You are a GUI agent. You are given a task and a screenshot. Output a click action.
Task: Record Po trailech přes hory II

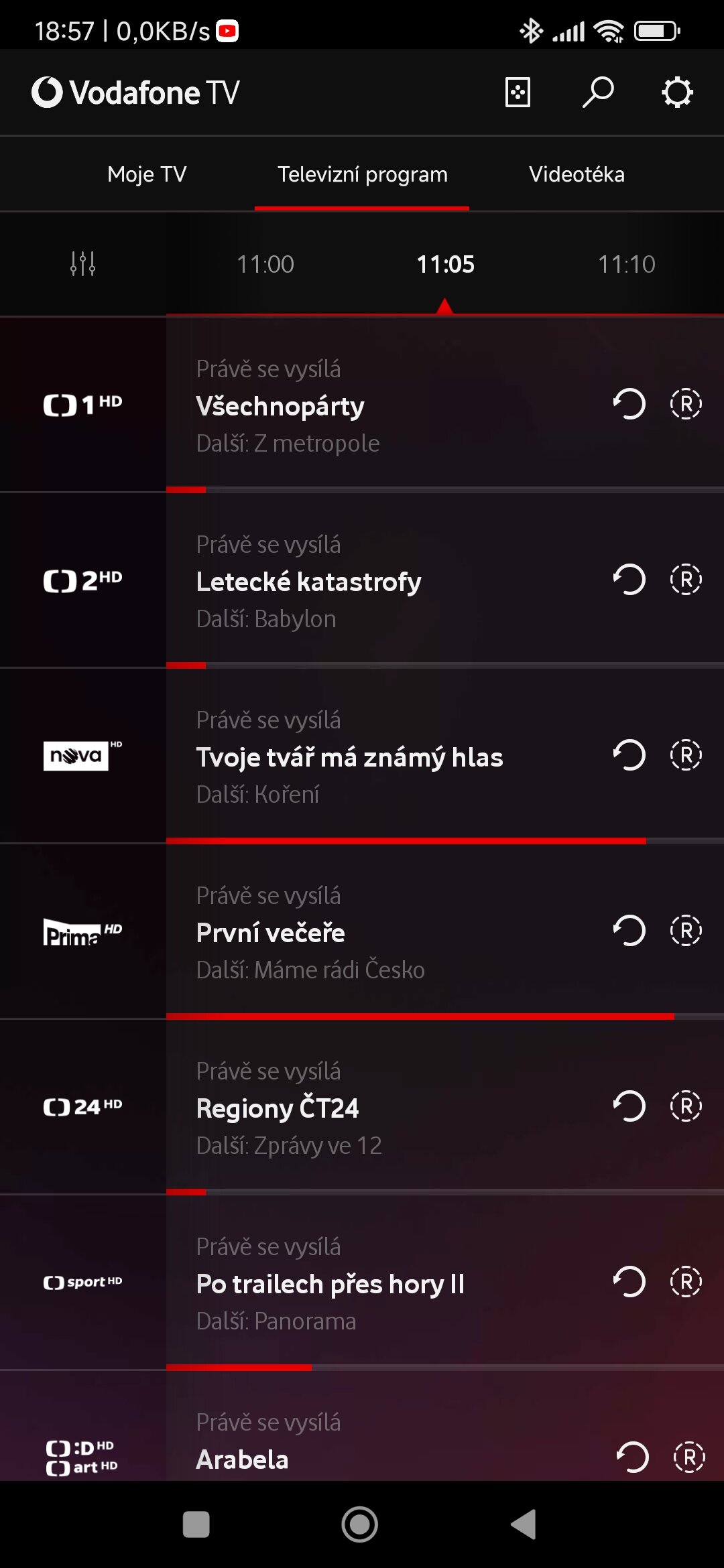coord(686,1282)
